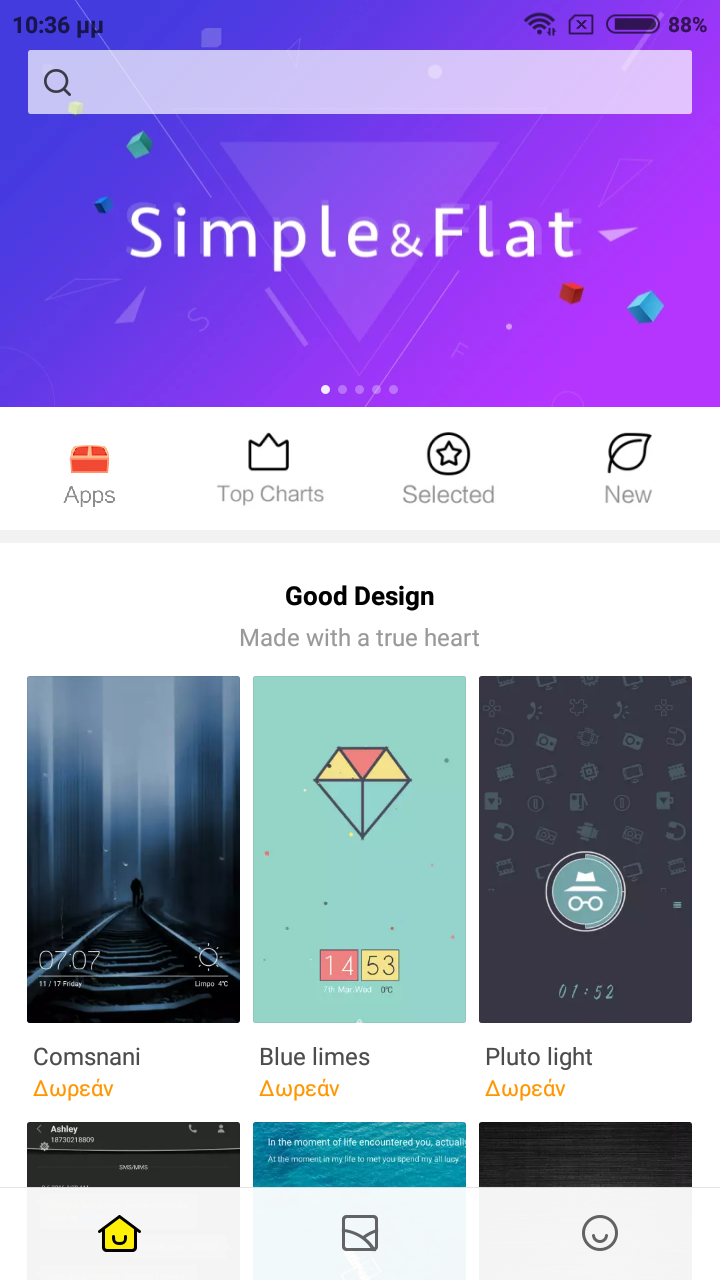The height and width of the screenshot is (1280, 720).
Task: Switch to the wallpaper tab in bottom bar
Action: (360, 1233)
